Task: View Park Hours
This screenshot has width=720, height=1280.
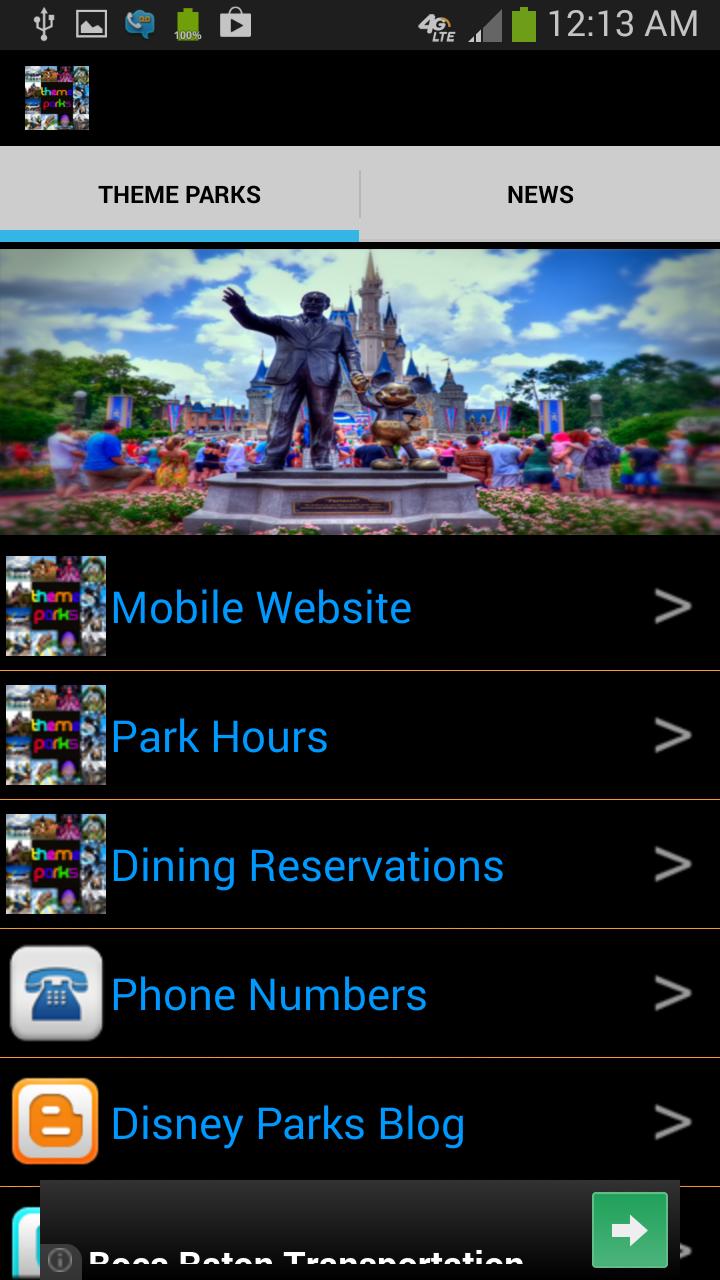Action: click(x=360, y=736)
